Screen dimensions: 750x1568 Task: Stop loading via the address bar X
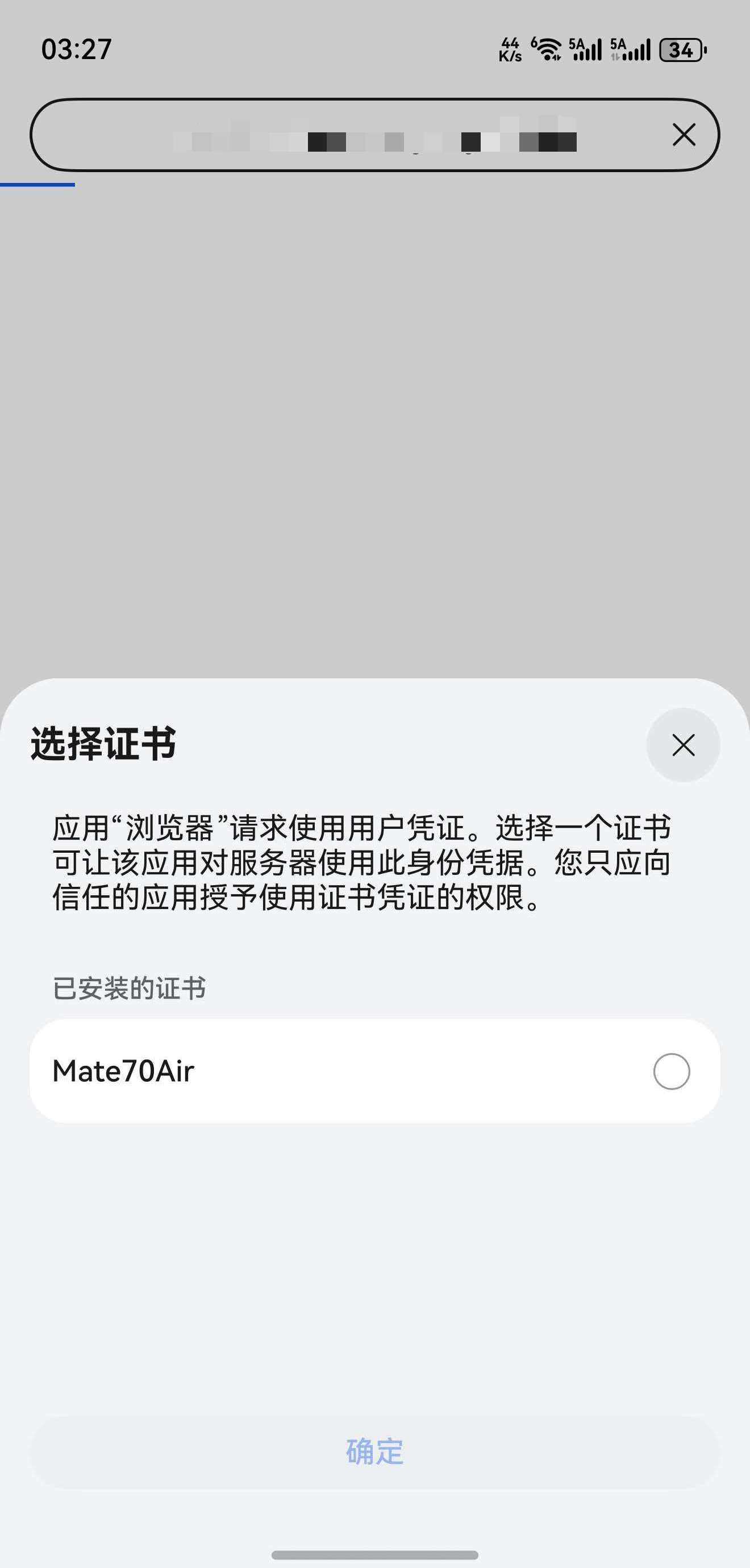tap(684, 135)
